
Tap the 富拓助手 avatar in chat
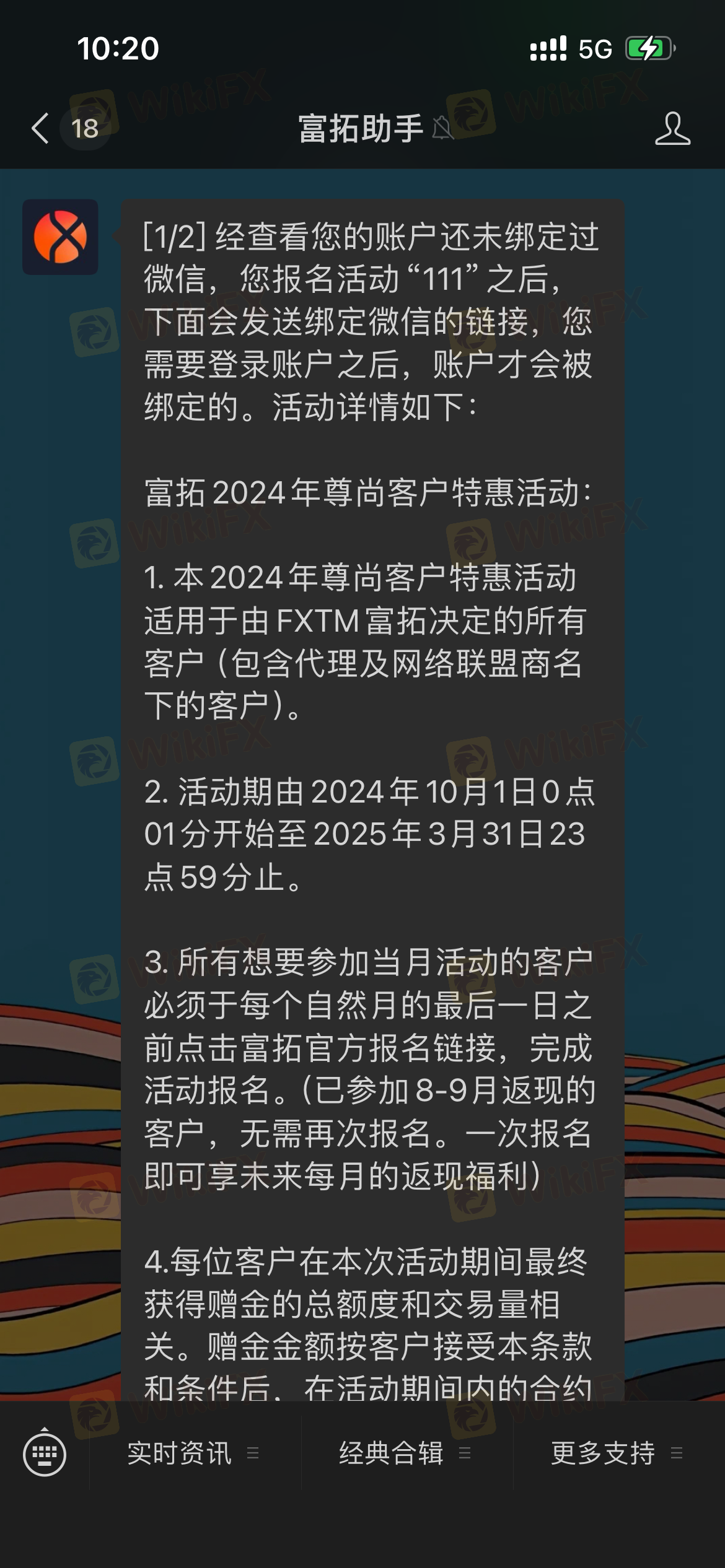[x=60, y=237]
